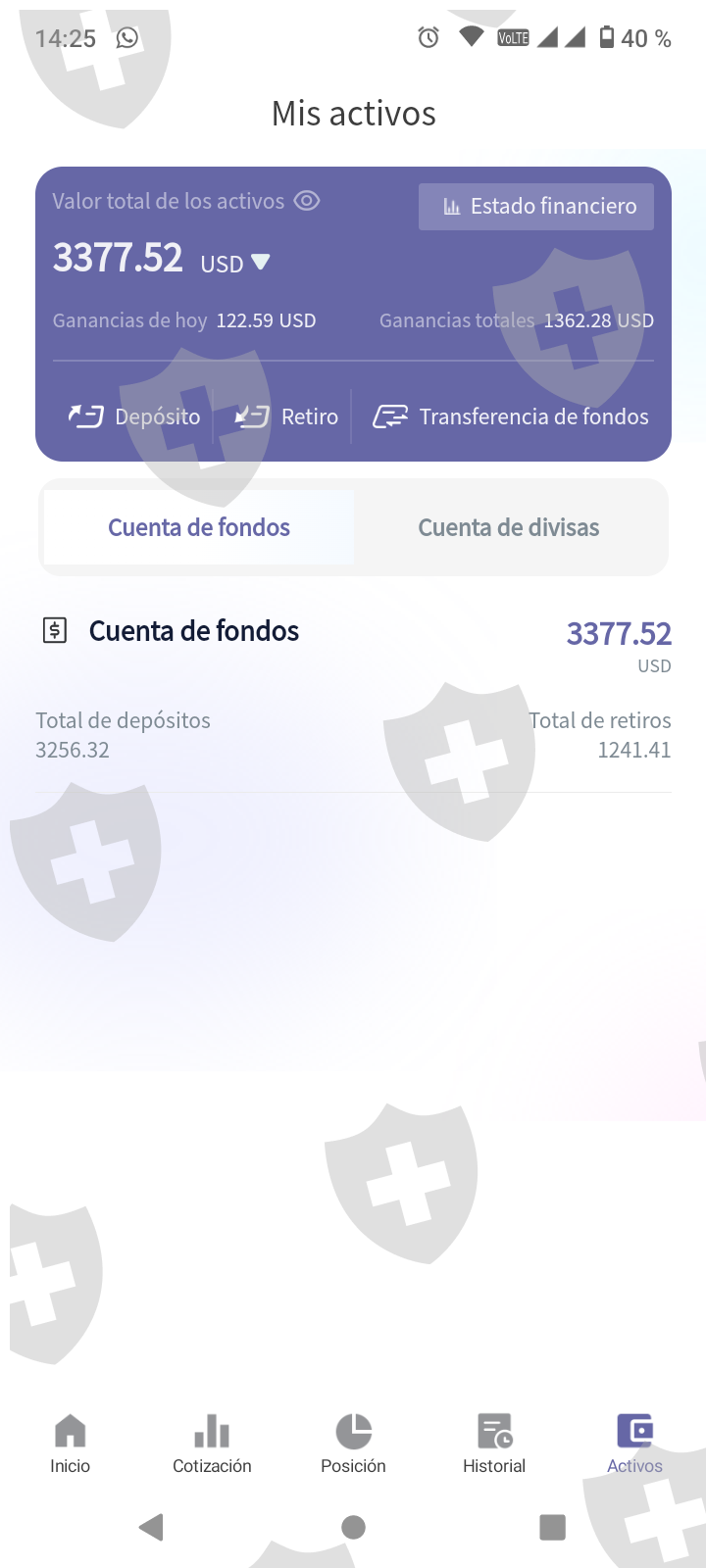706x1568 pixels.
Task: Open Transferencia de fondos
Action: (510, 416)
